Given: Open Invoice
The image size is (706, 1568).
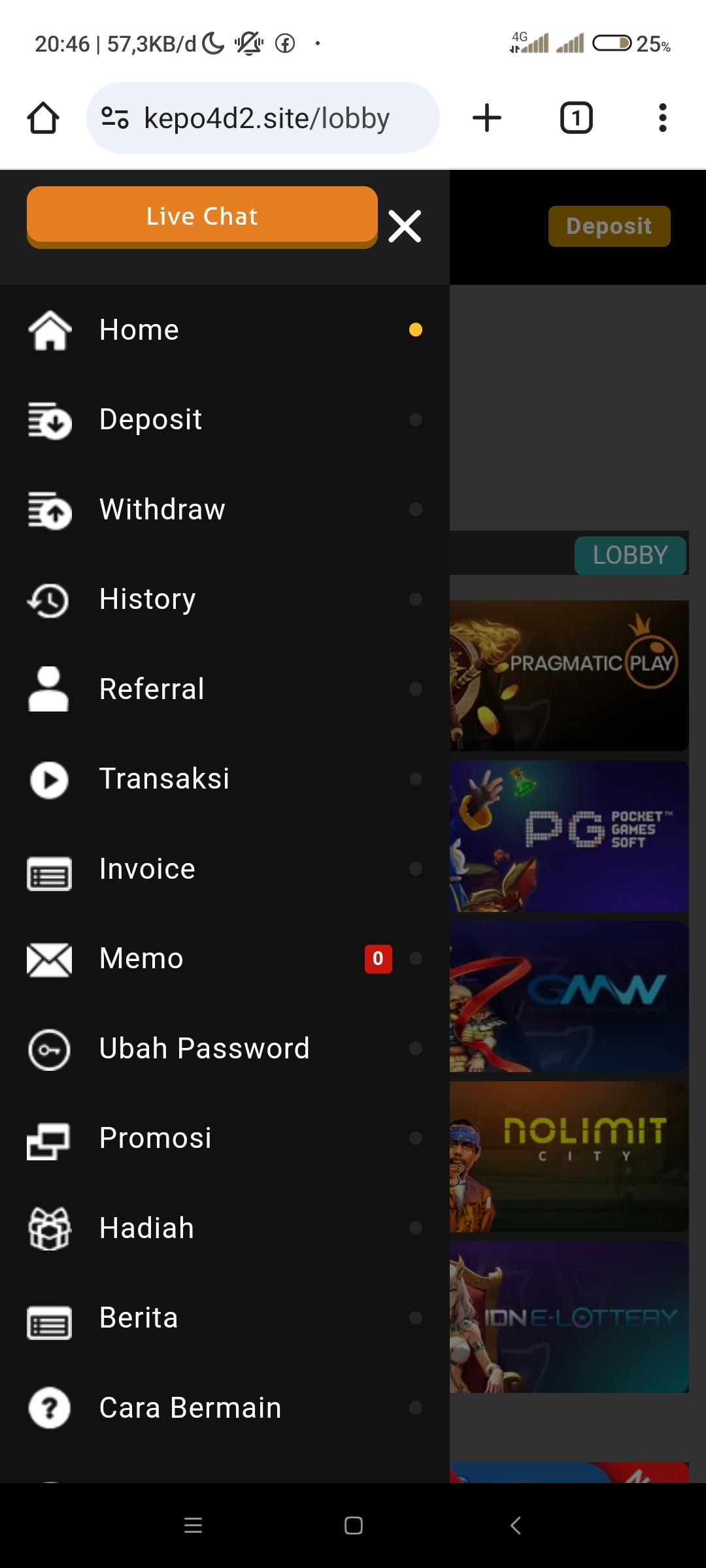Looking at the screenshot, I should [225, 869].
